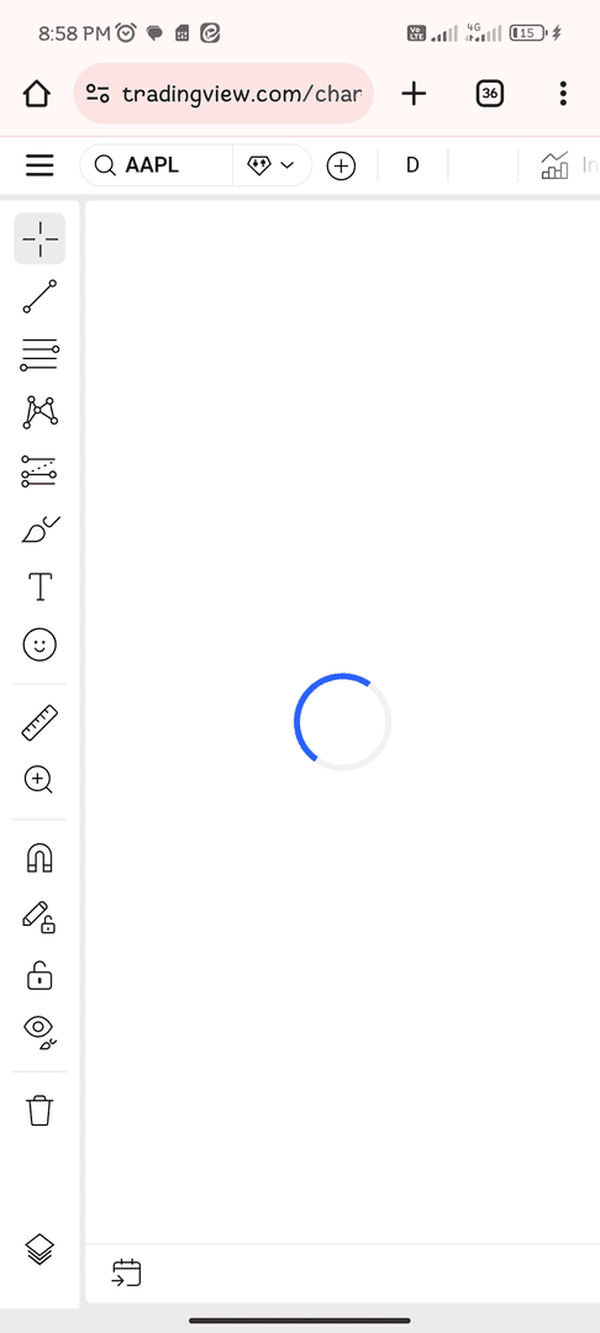Pick the trend line drawing tool
Image resolution: width=600 pixels, height=1333 pixels.
40,297
